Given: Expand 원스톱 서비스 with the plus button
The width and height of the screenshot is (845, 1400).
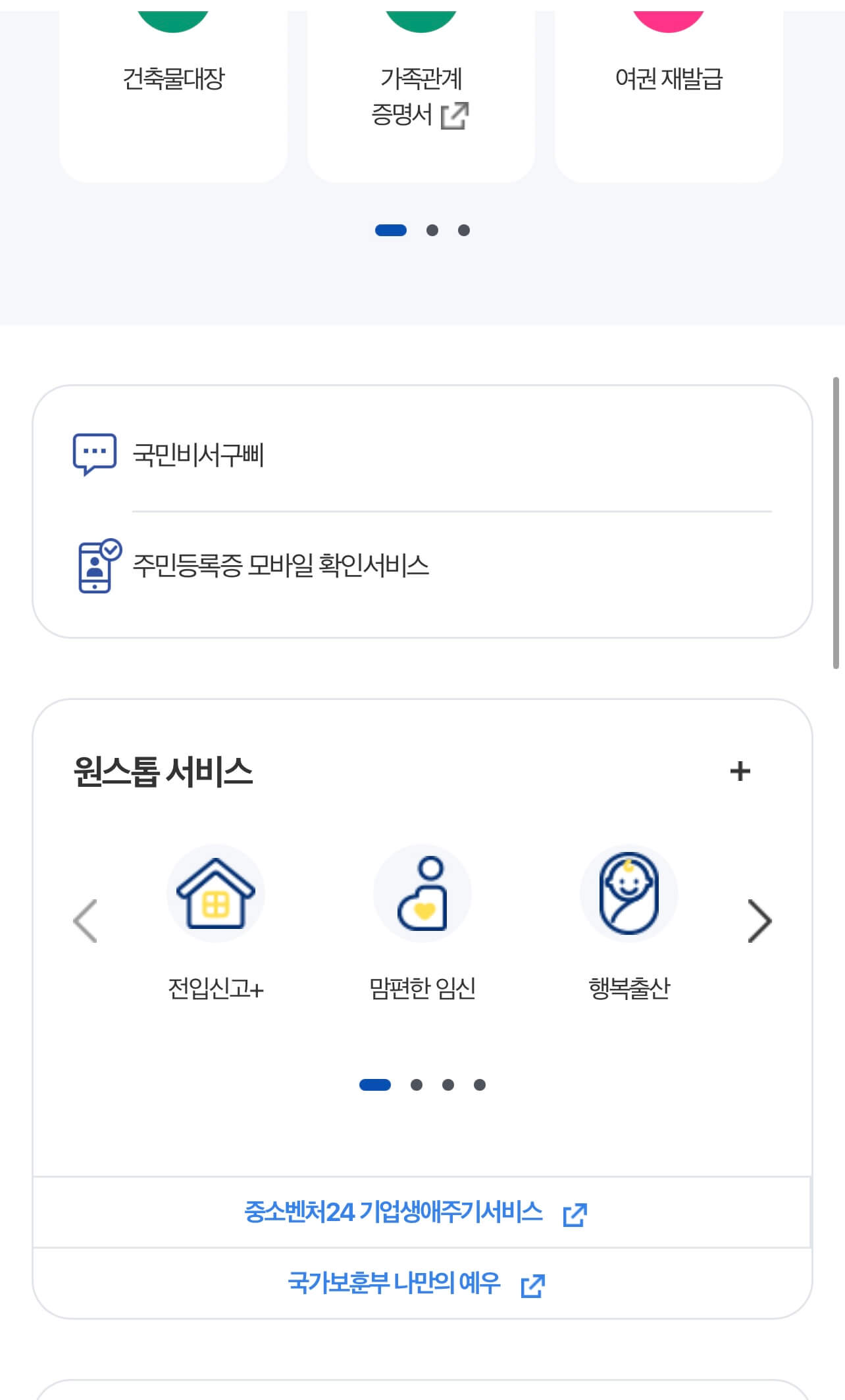Looking at the screenshot, I should 741,773.
